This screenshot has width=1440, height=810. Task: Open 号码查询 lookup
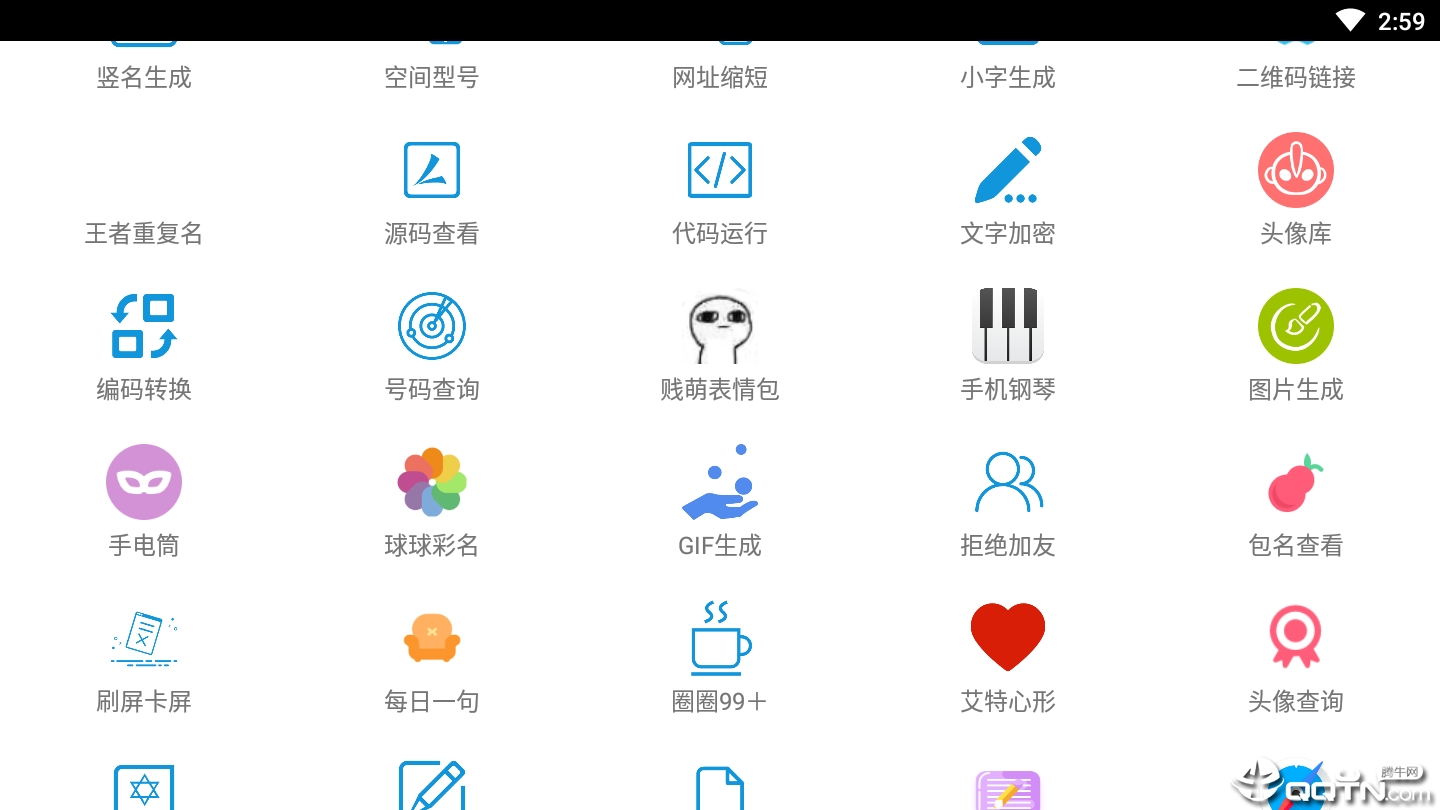click(432, 326)
